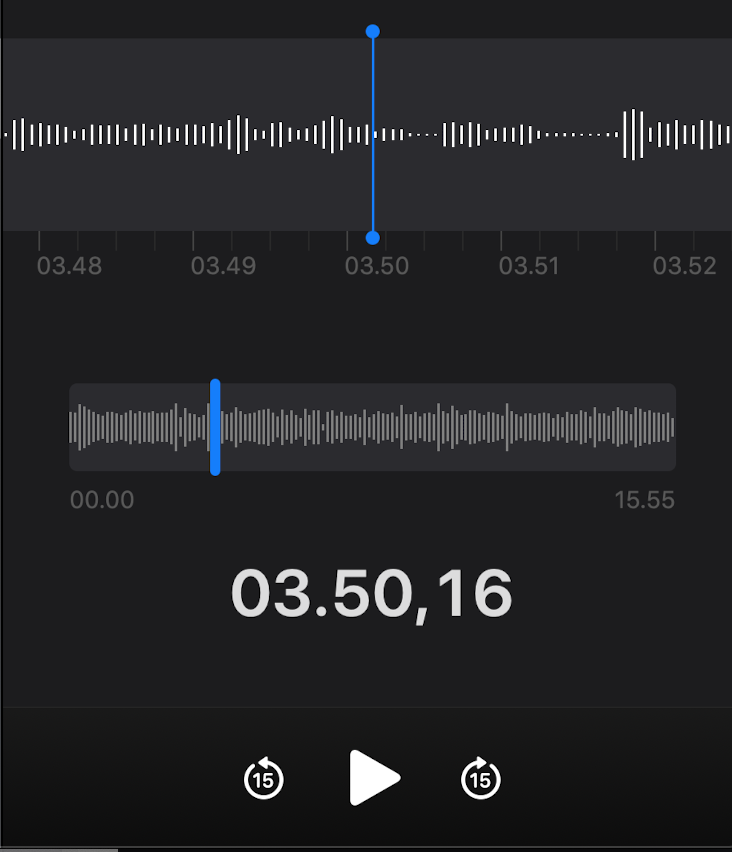Play the recording

(x=374, y=777)
